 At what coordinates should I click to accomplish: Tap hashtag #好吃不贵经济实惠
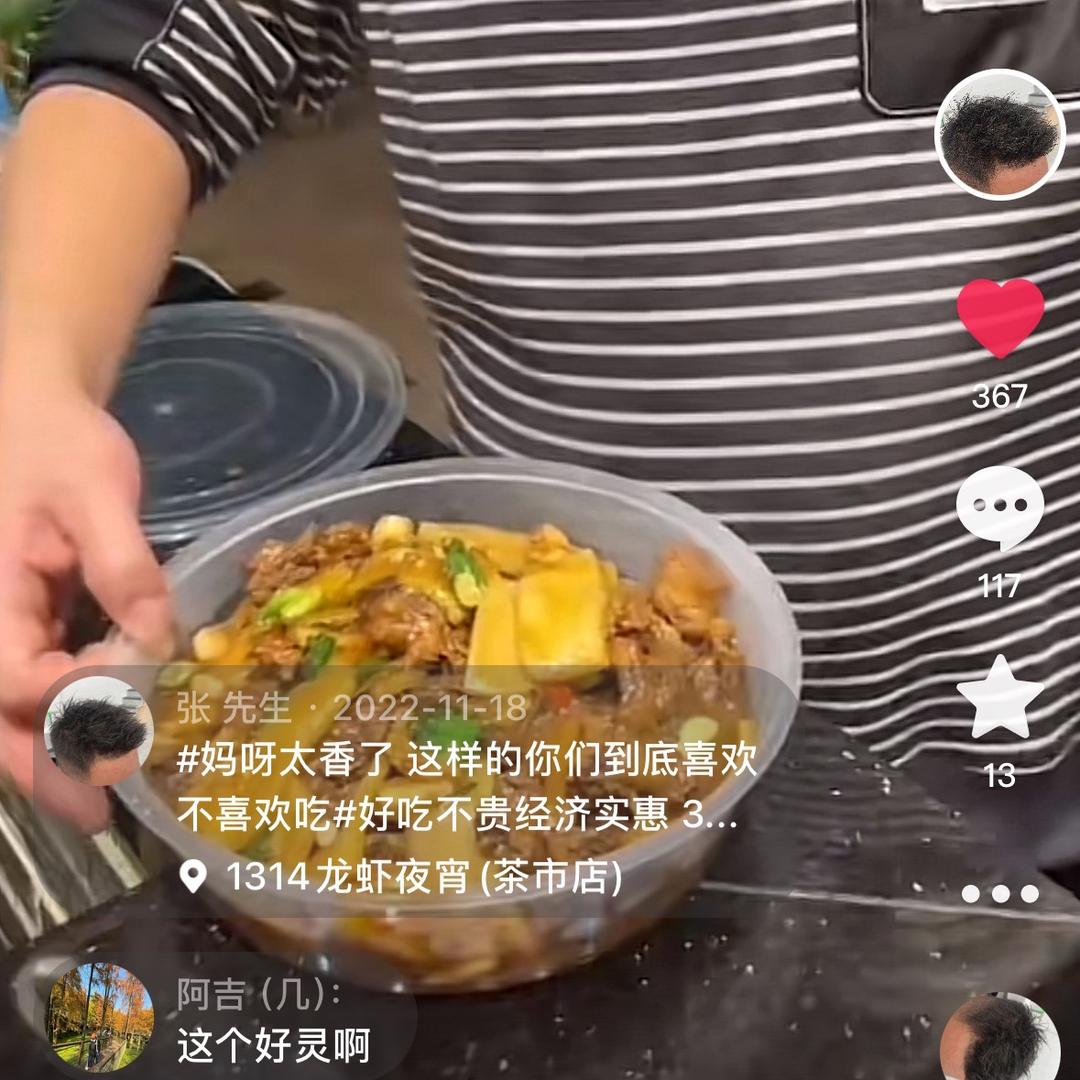pyautogui.click(x=500, y=817)
